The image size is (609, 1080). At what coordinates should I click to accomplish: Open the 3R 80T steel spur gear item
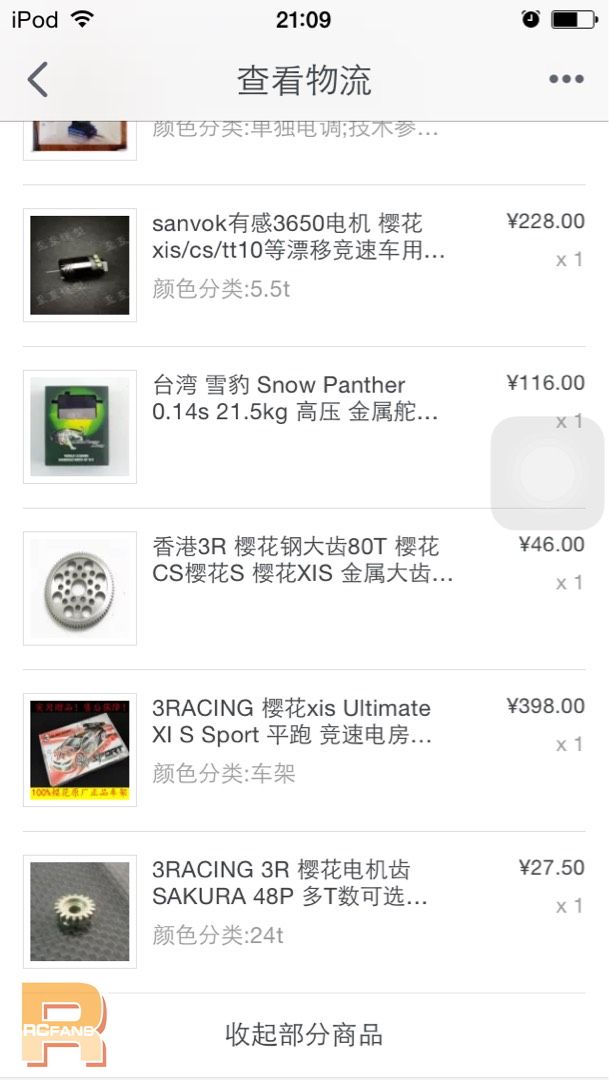304,589
